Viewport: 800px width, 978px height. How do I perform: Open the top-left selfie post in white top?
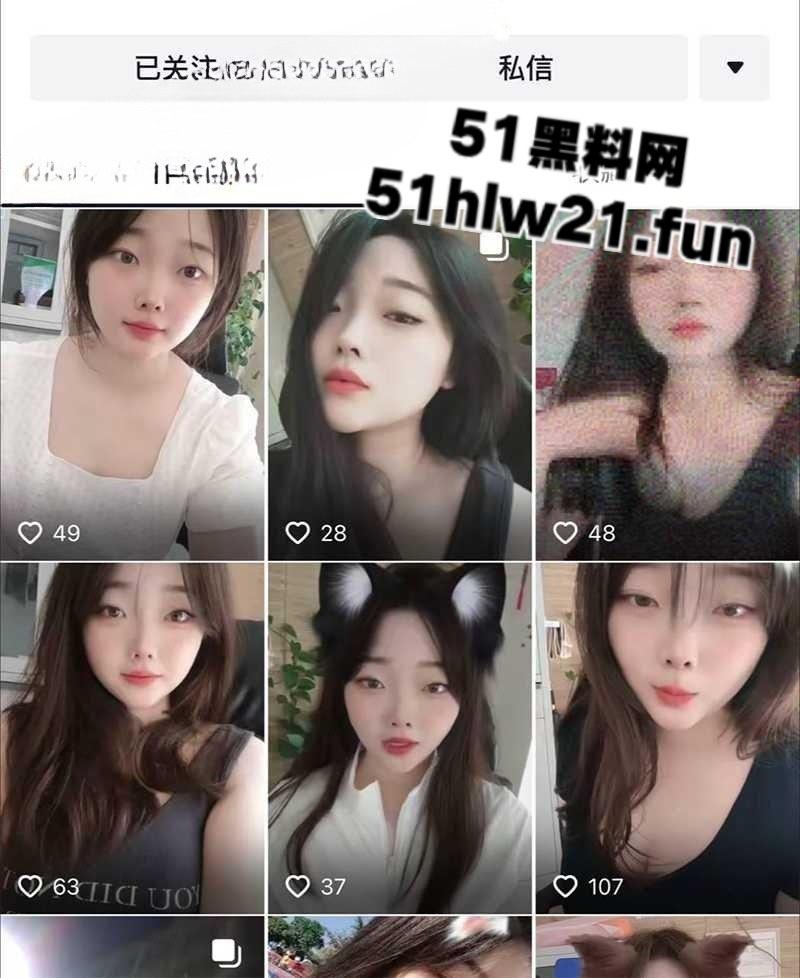coord(130,370)
